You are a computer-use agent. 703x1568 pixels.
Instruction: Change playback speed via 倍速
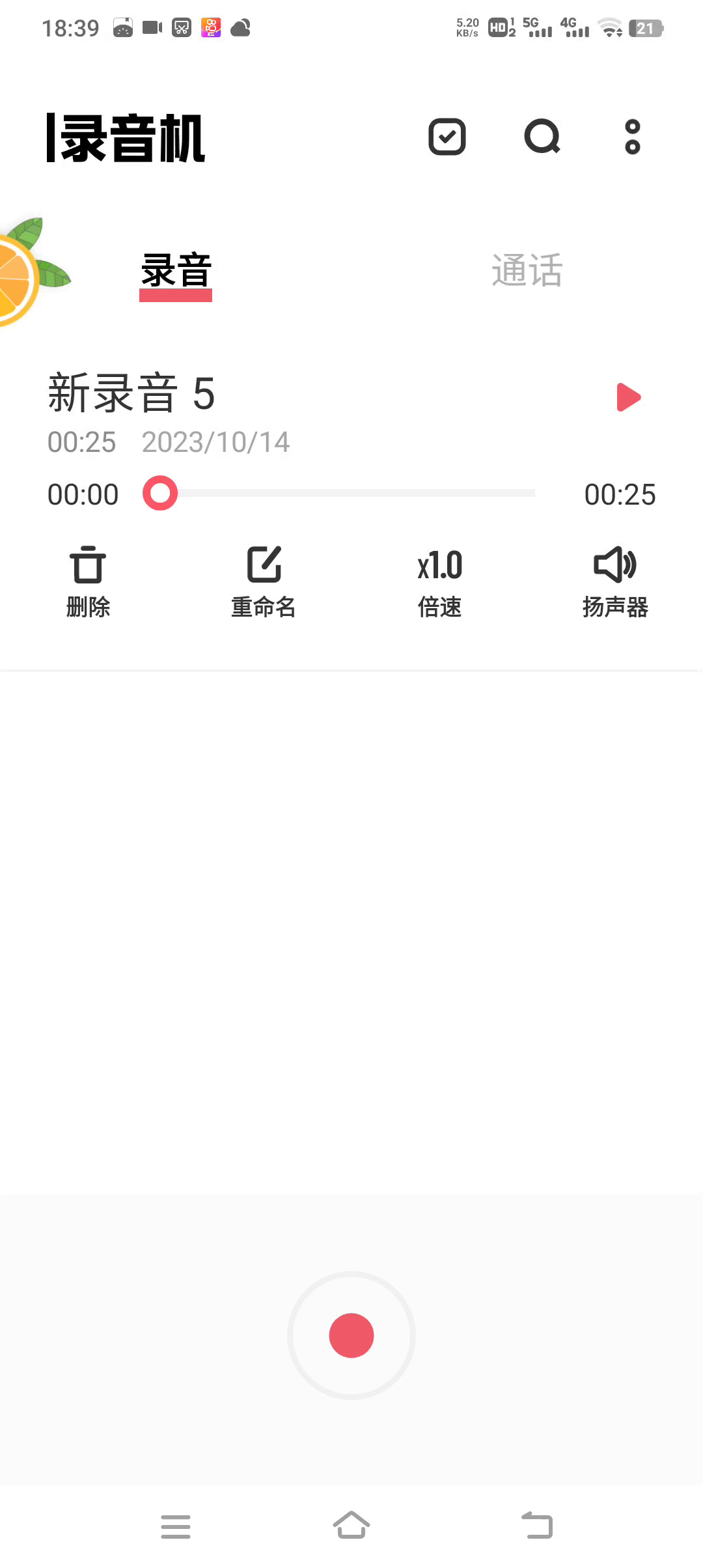coord(439,581)
